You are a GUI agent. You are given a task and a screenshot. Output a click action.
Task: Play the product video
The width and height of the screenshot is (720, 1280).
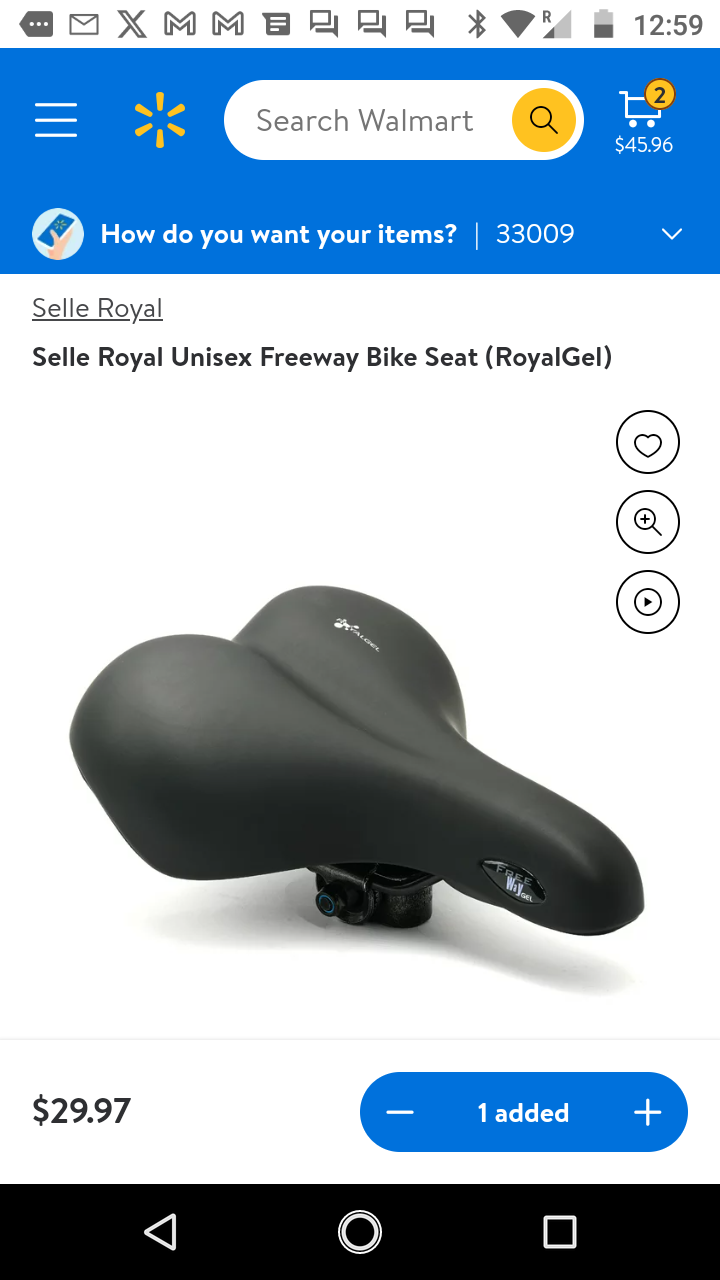coord(648,602)
